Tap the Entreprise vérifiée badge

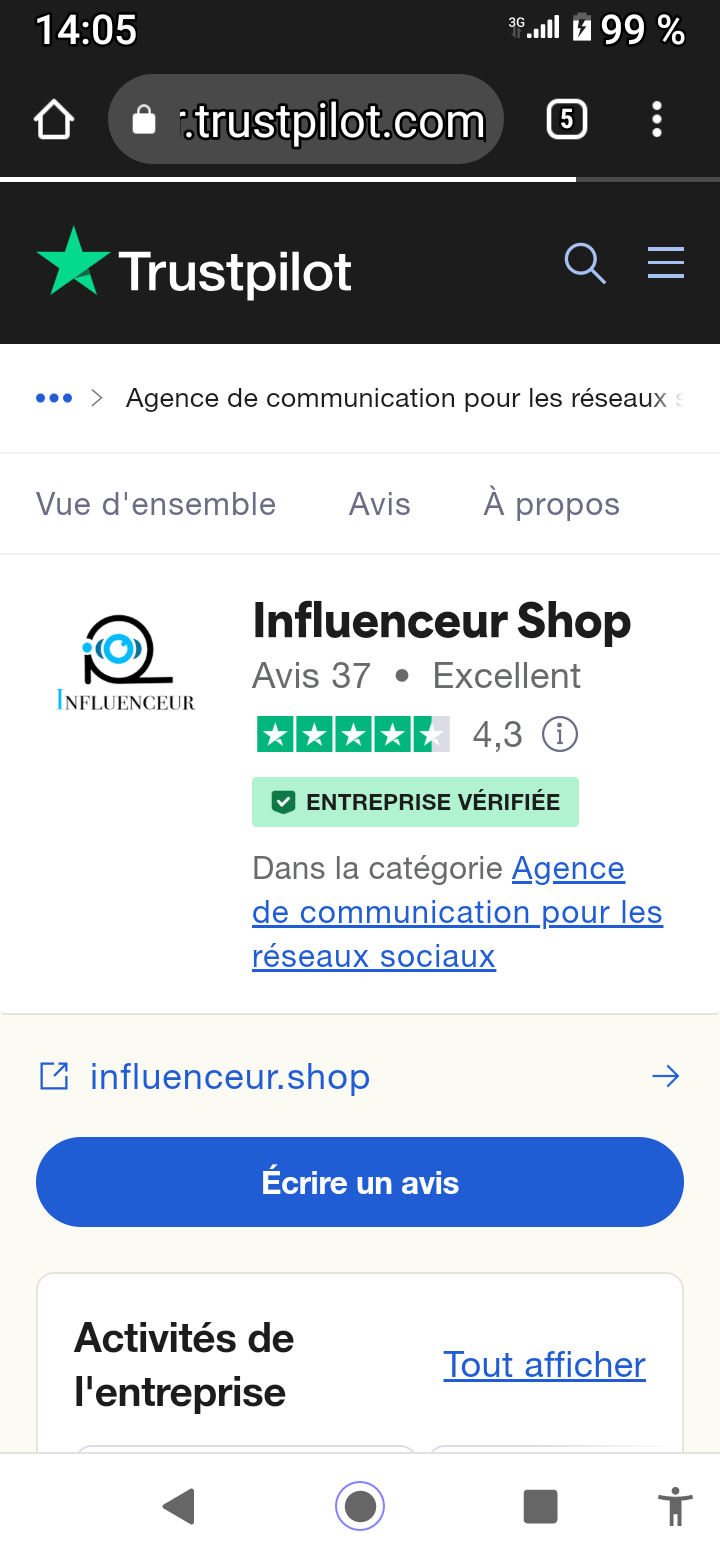click(415, 802)
